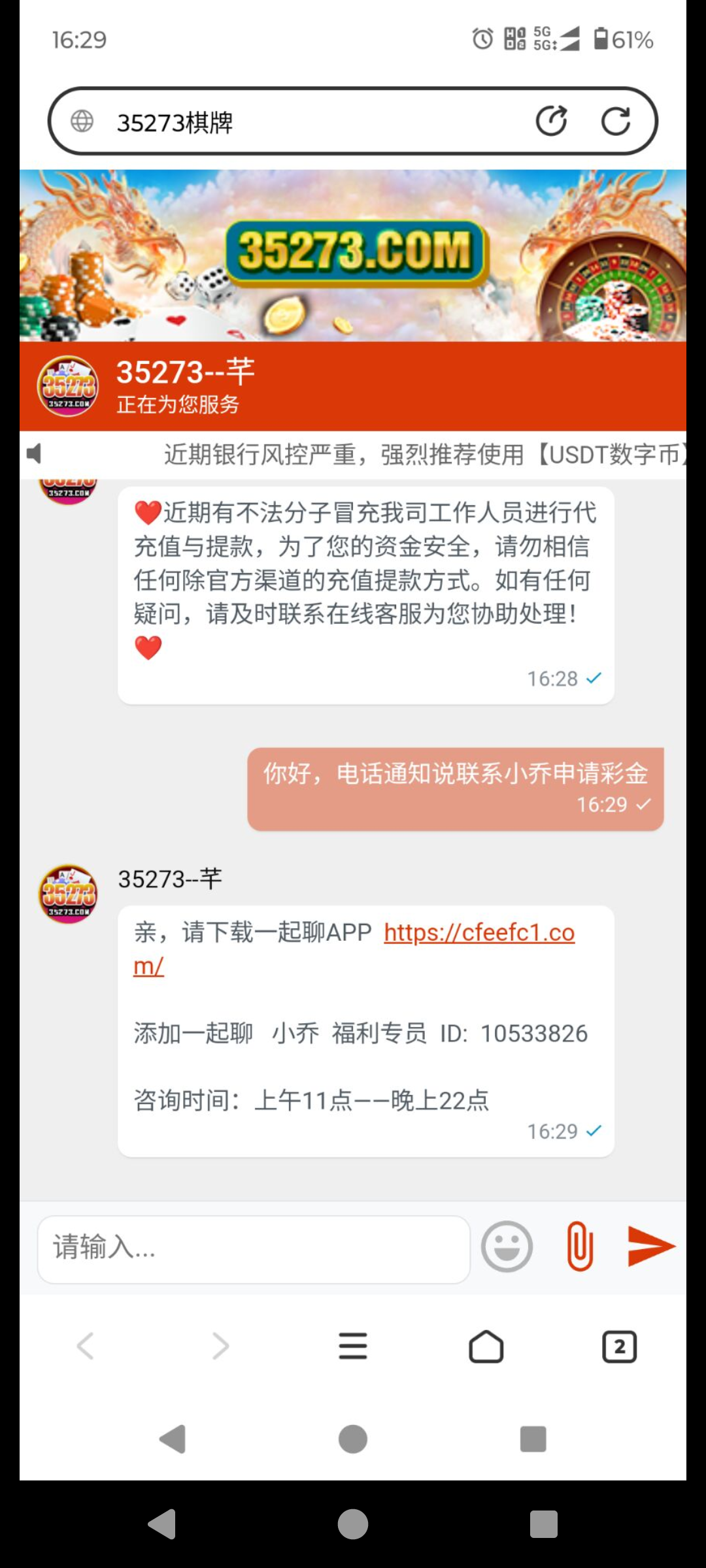
Task: Send the message with the arrow icon
Action: coord(650,1247)
